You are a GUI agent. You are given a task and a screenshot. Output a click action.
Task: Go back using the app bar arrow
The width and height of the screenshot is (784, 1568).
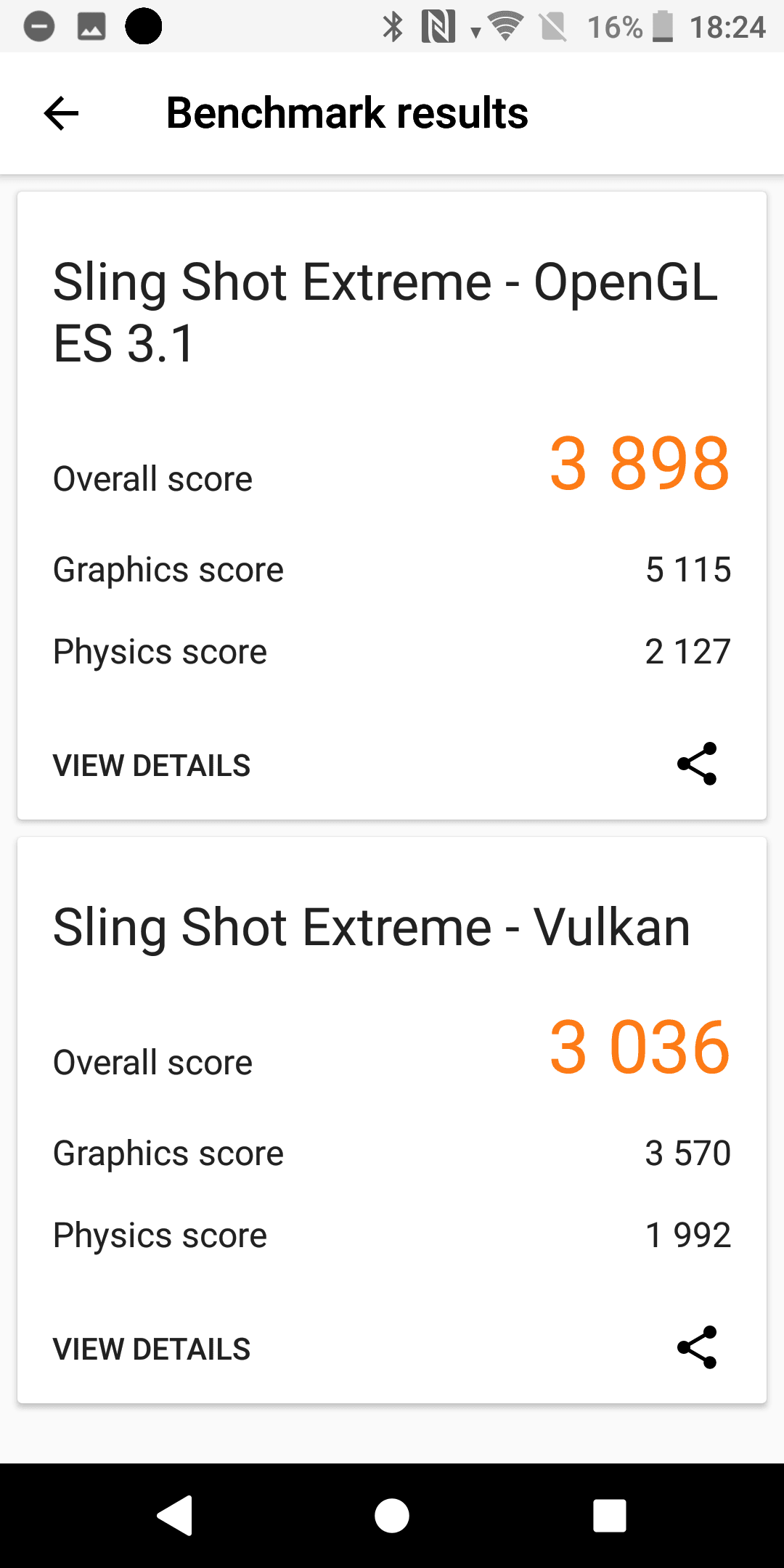coord(61,113)
